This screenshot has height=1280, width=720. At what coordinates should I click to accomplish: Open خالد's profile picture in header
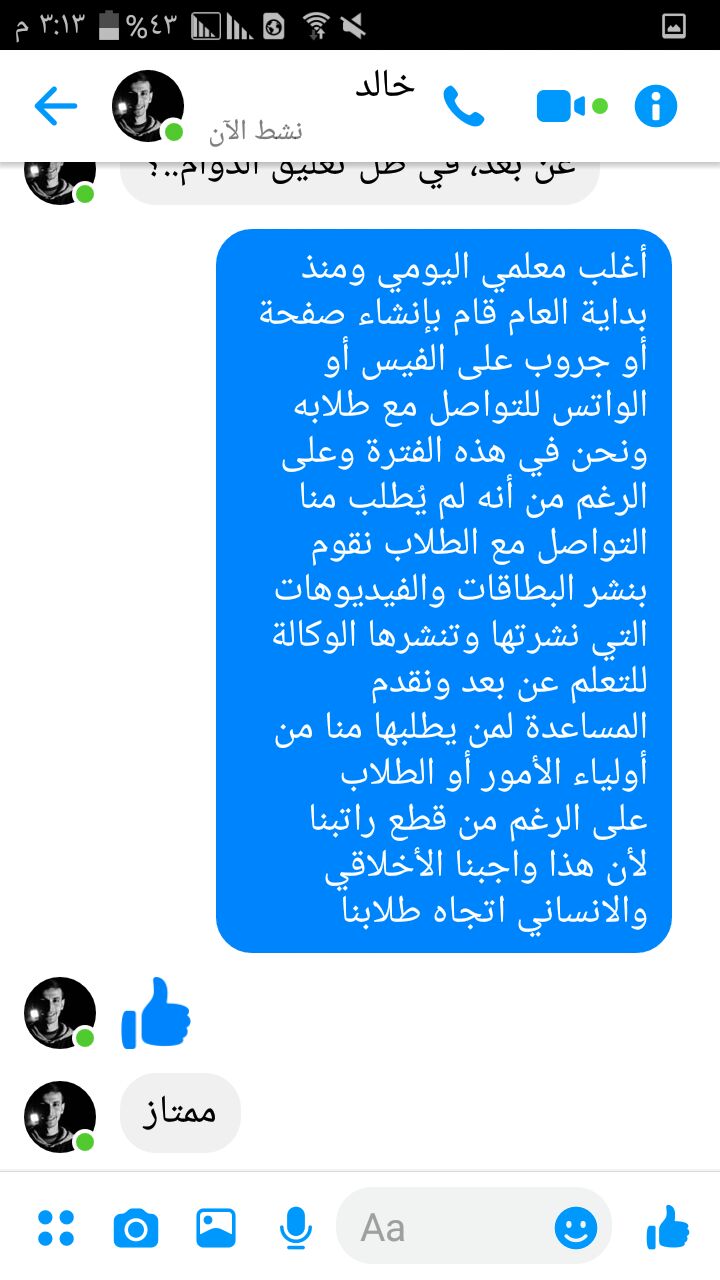(148, 106)
